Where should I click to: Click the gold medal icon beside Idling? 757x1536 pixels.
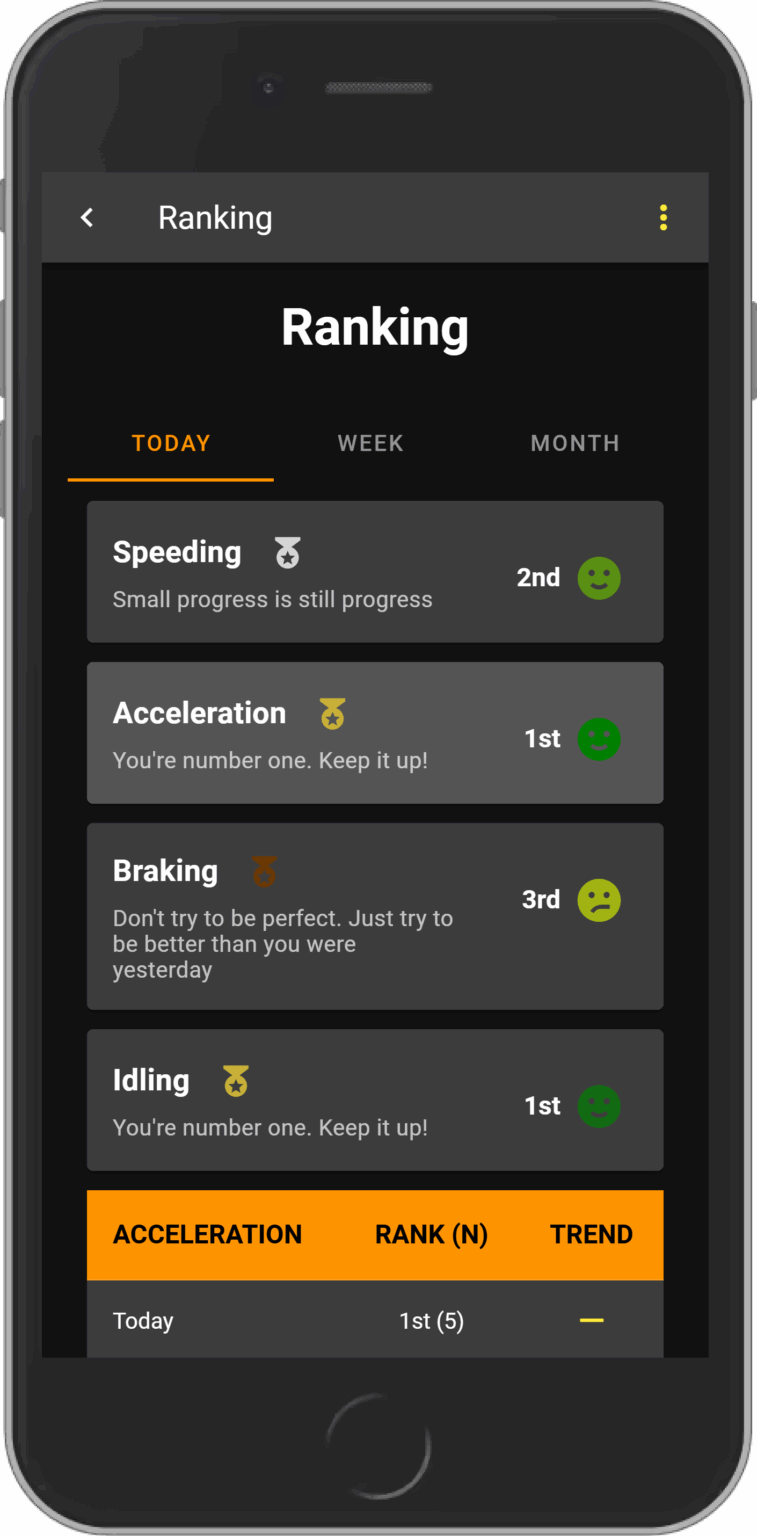[x=235, y=1080]
